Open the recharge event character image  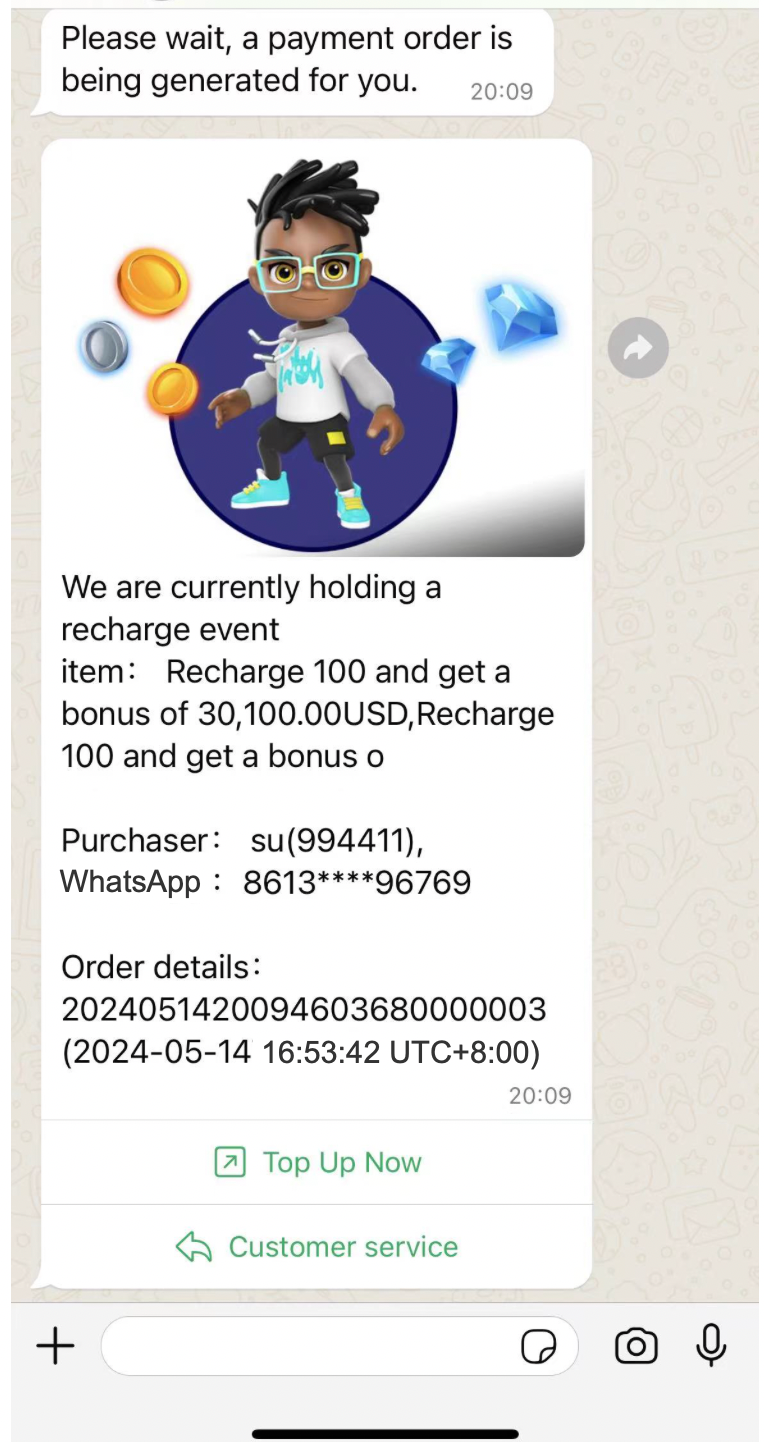coord(315,350)
